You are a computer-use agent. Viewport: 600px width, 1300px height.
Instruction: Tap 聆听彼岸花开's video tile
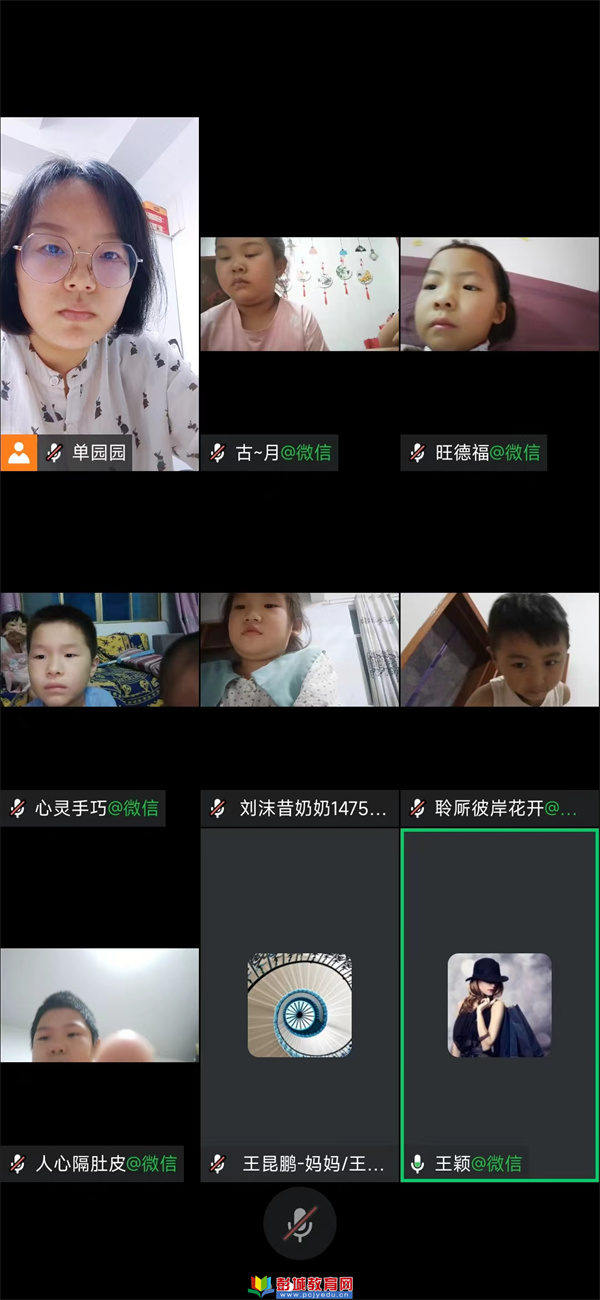coord(499,650)
